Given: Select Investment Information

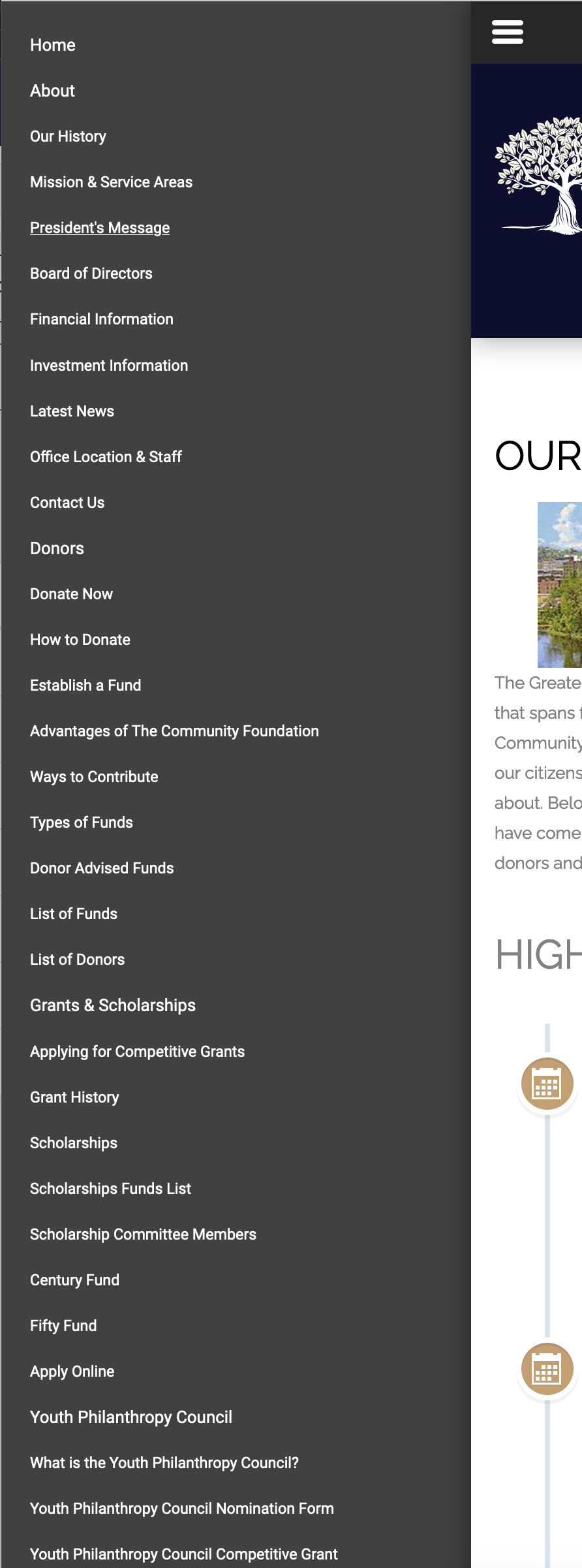Looking at the screenshot, I should click(x=109, y=366).
